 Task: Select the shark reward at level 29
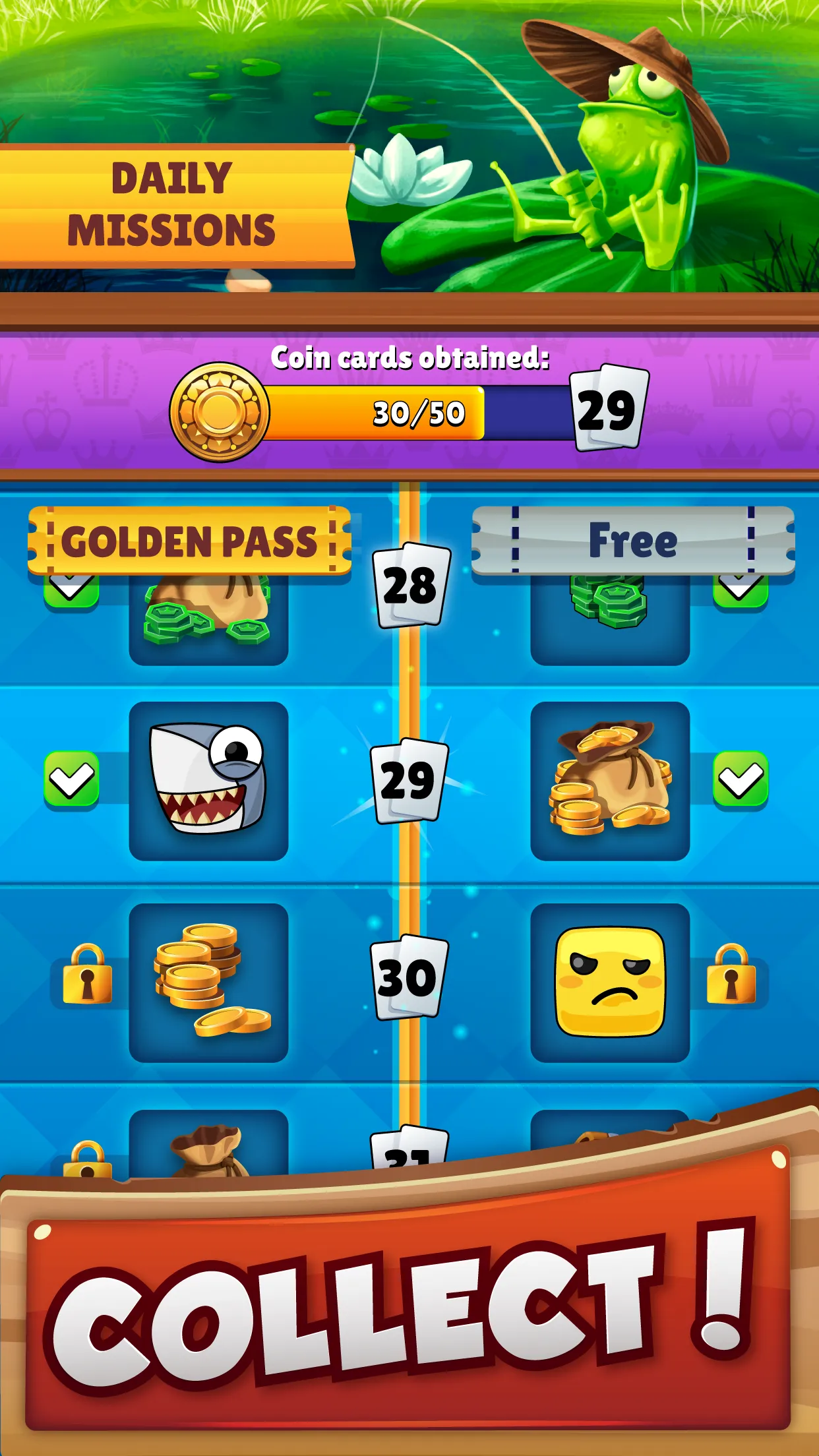[x=208, y=781]
